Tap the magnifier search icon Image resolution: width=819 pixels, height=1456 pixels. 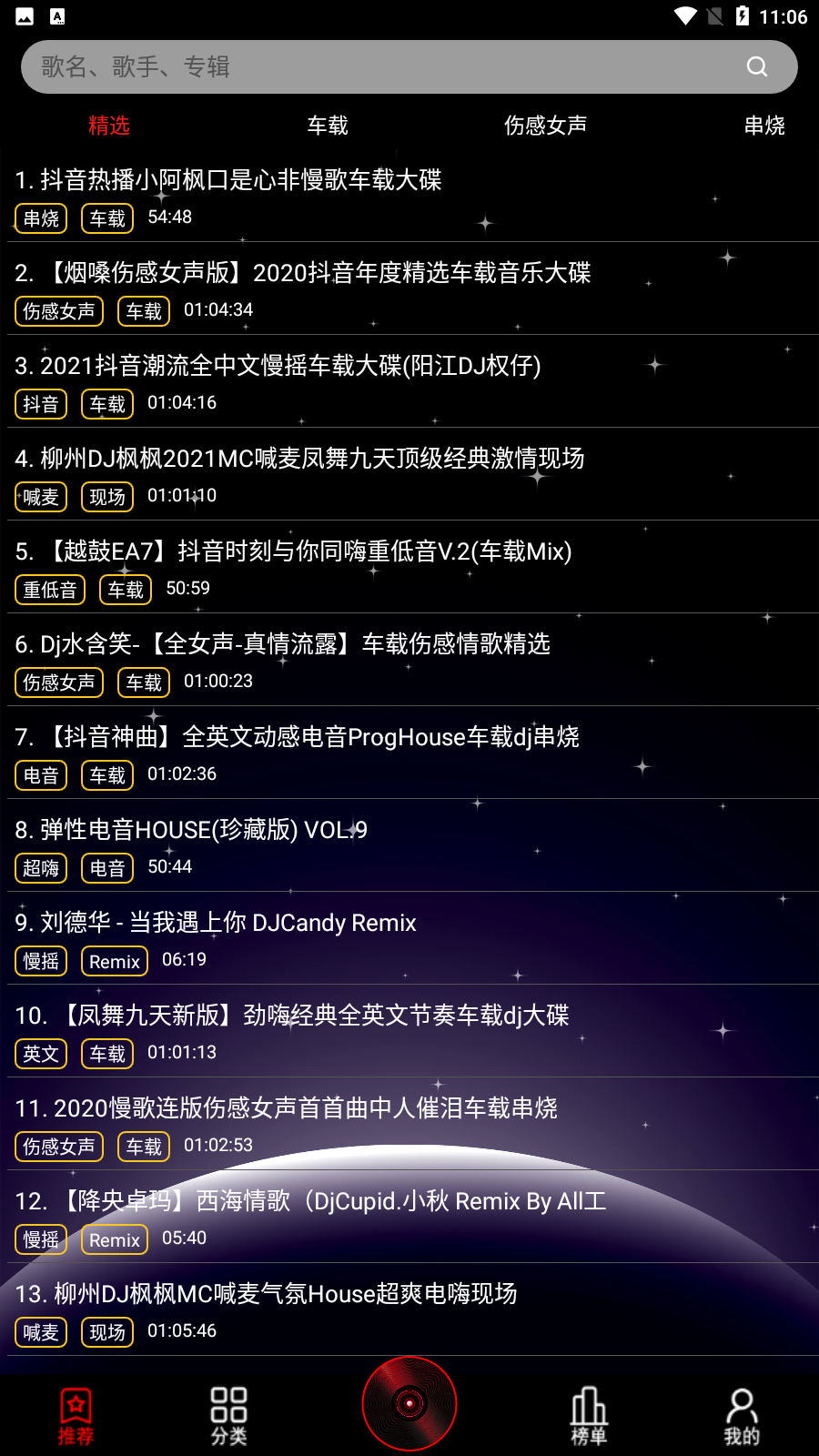(757, 66)
